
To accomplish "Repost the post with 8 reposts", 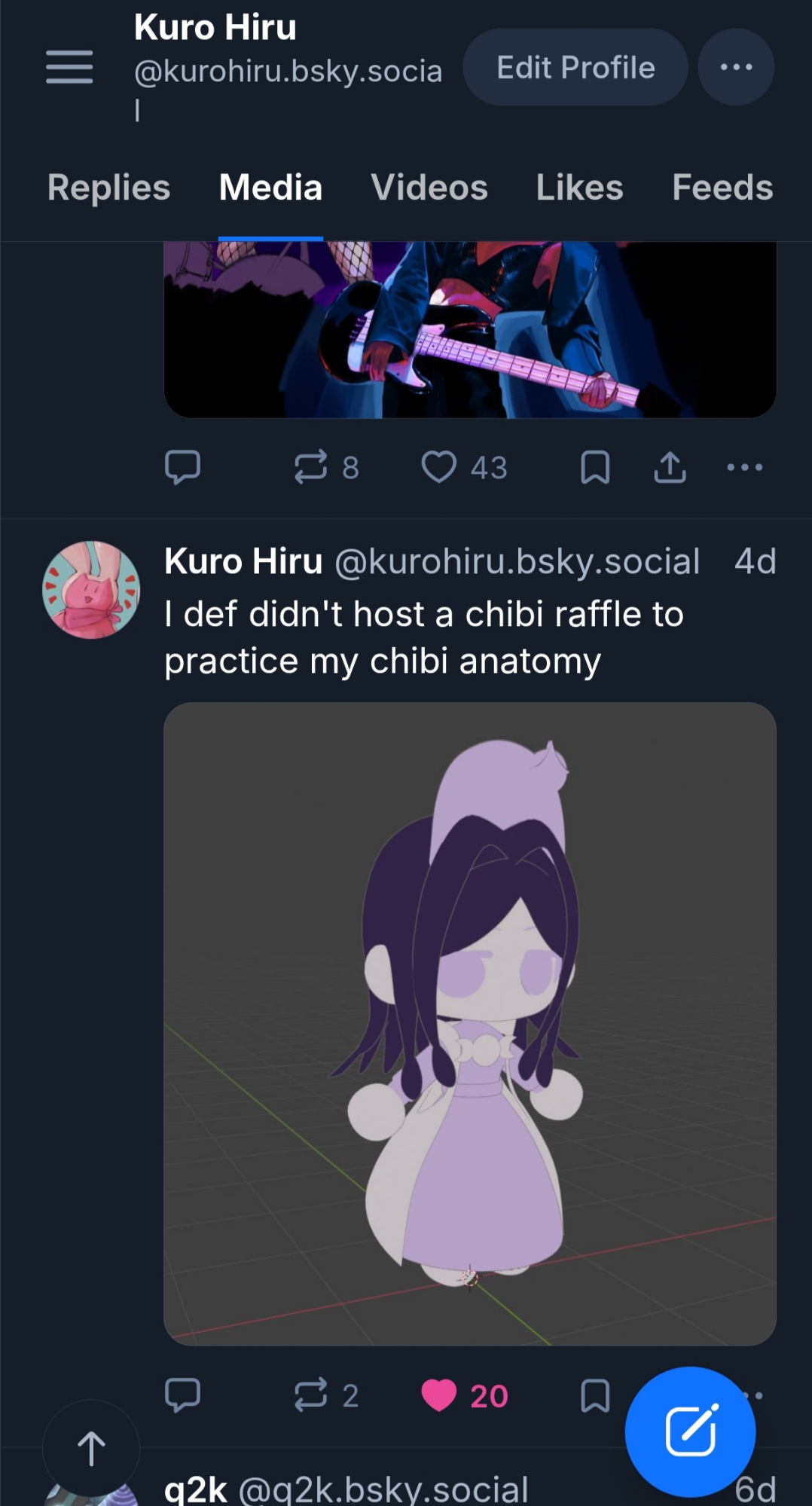I will click(311, 467).
